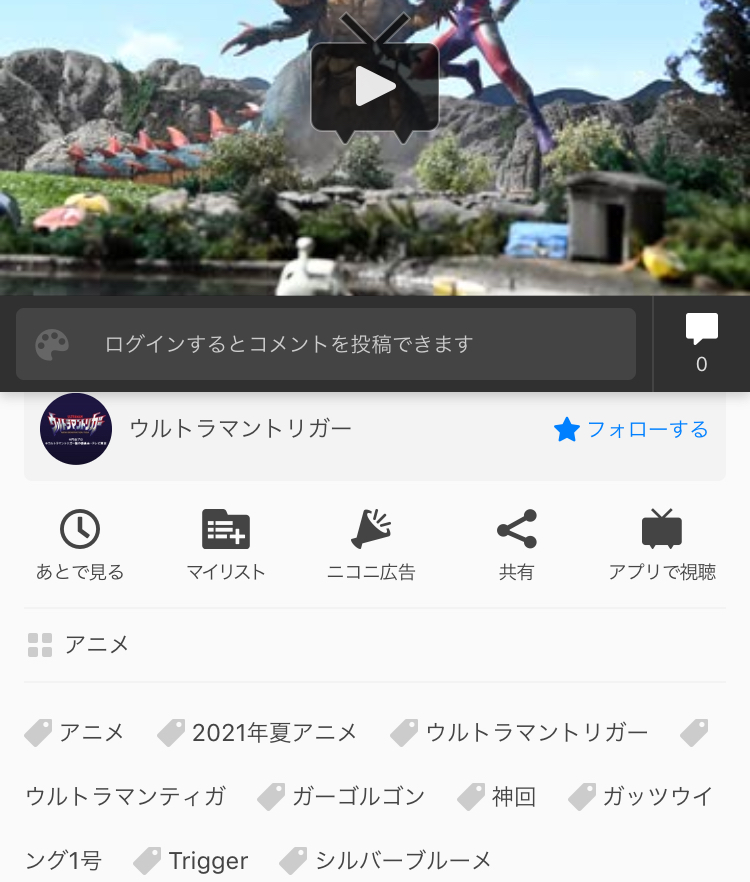Open ニコニ広告
This screenshot has height=882, width=750.
point(371,545)
